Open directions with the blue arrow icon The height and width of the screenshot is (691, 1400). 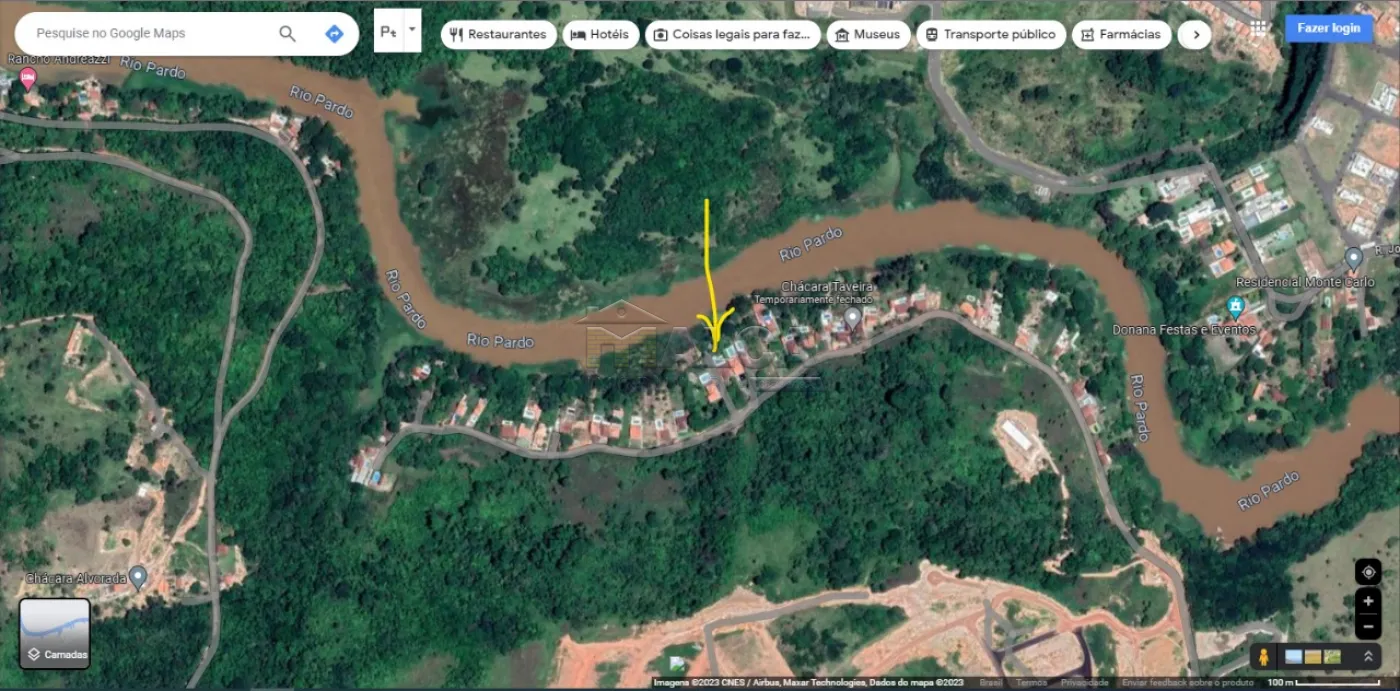(334, 34)
